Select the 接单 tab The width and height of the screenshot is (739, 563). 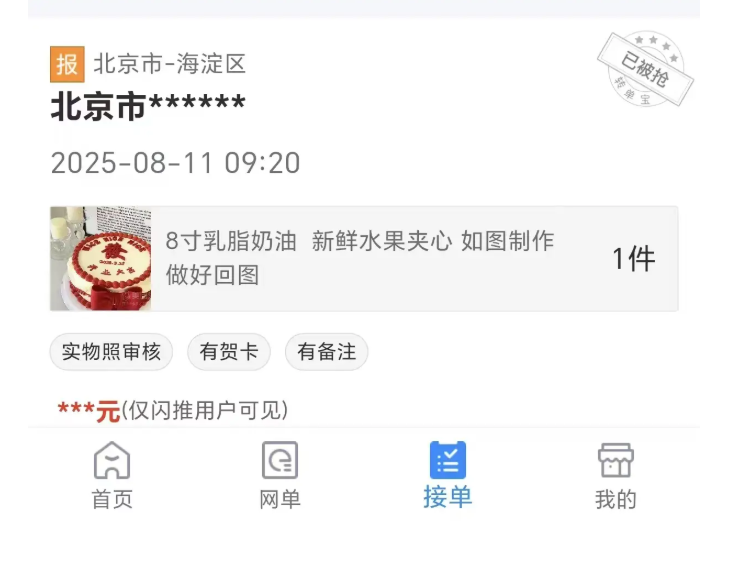[x=447, y=475]
